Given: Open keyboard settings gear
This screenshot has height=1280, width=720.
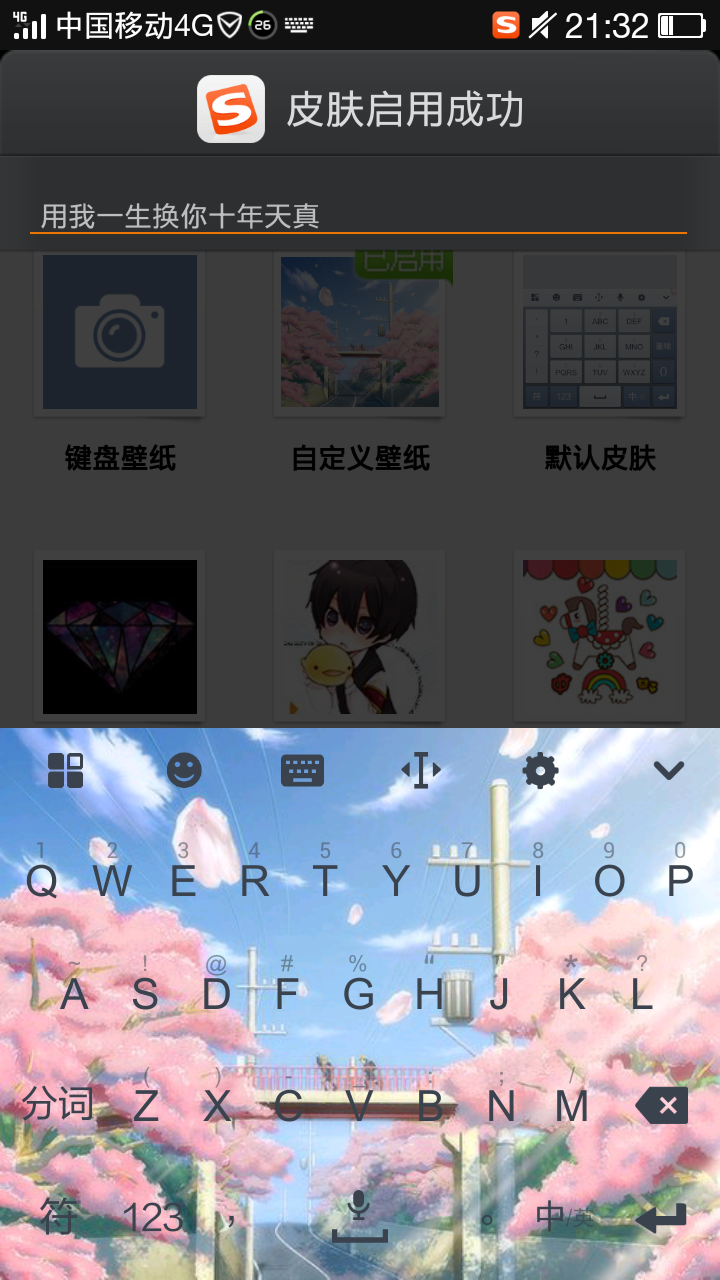Looking at the screenshot, I should 540,770.
